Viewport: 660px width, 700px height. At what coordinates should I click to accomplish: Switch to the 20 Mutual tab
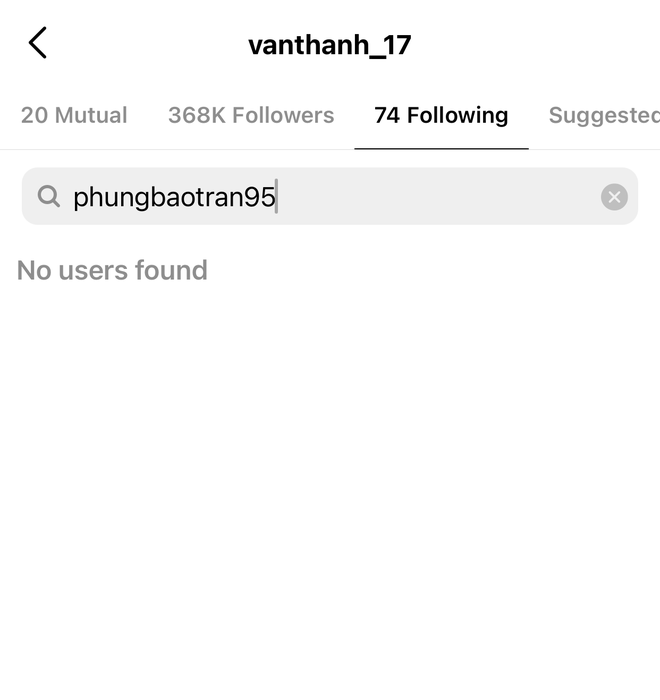coord(74,116)
